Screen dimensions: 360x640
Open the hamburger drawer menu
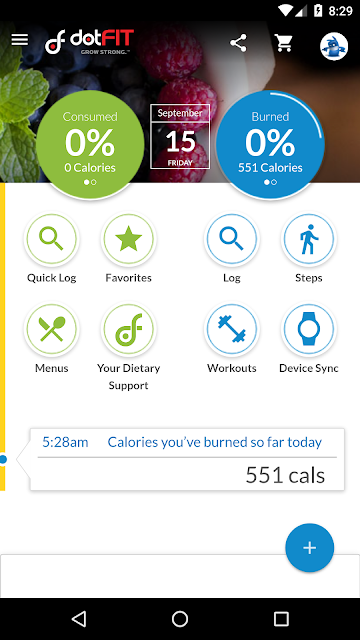click(20, 40)
